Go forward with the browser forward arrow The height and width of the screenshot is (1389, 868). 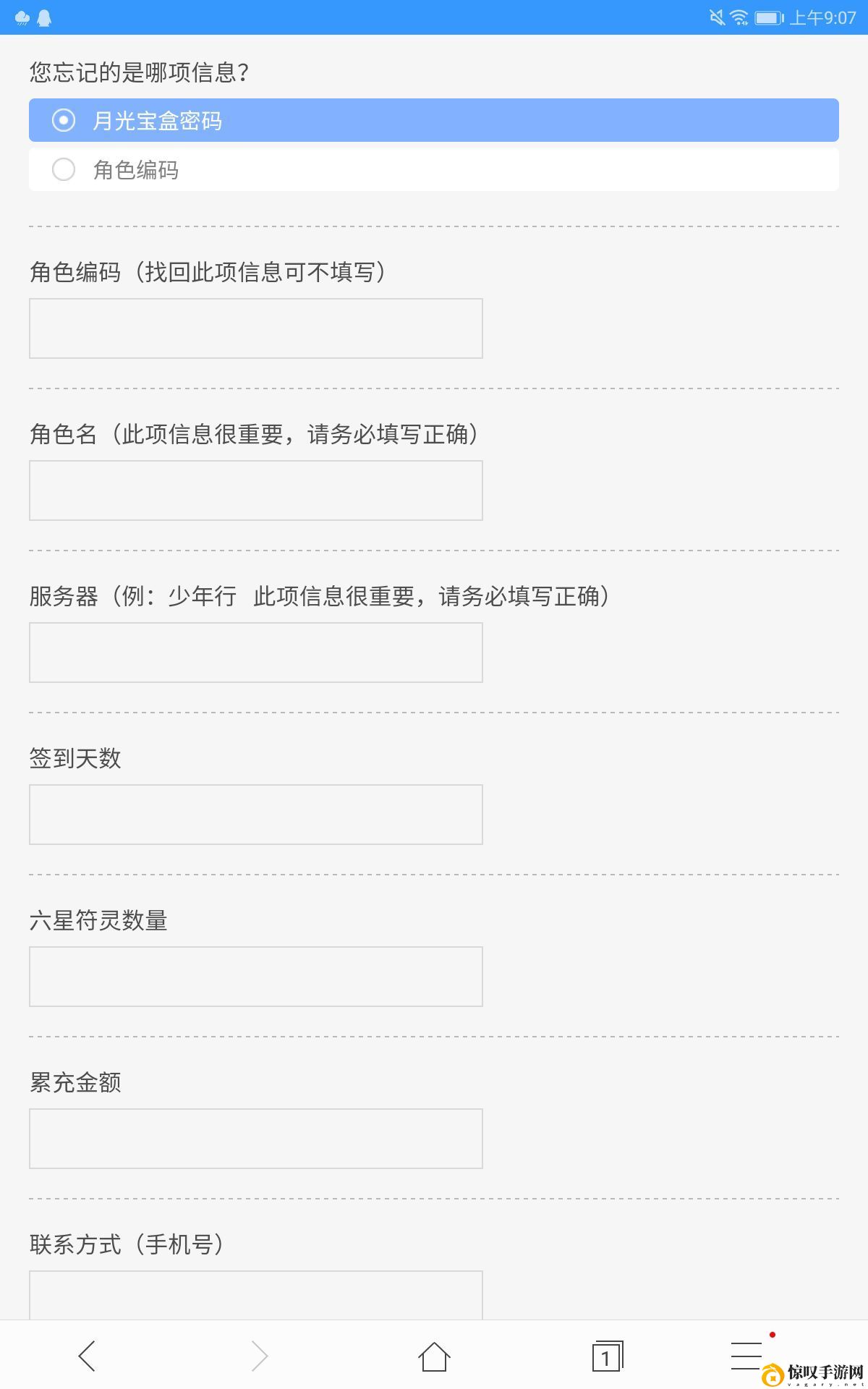click(x=260, y=1356)
